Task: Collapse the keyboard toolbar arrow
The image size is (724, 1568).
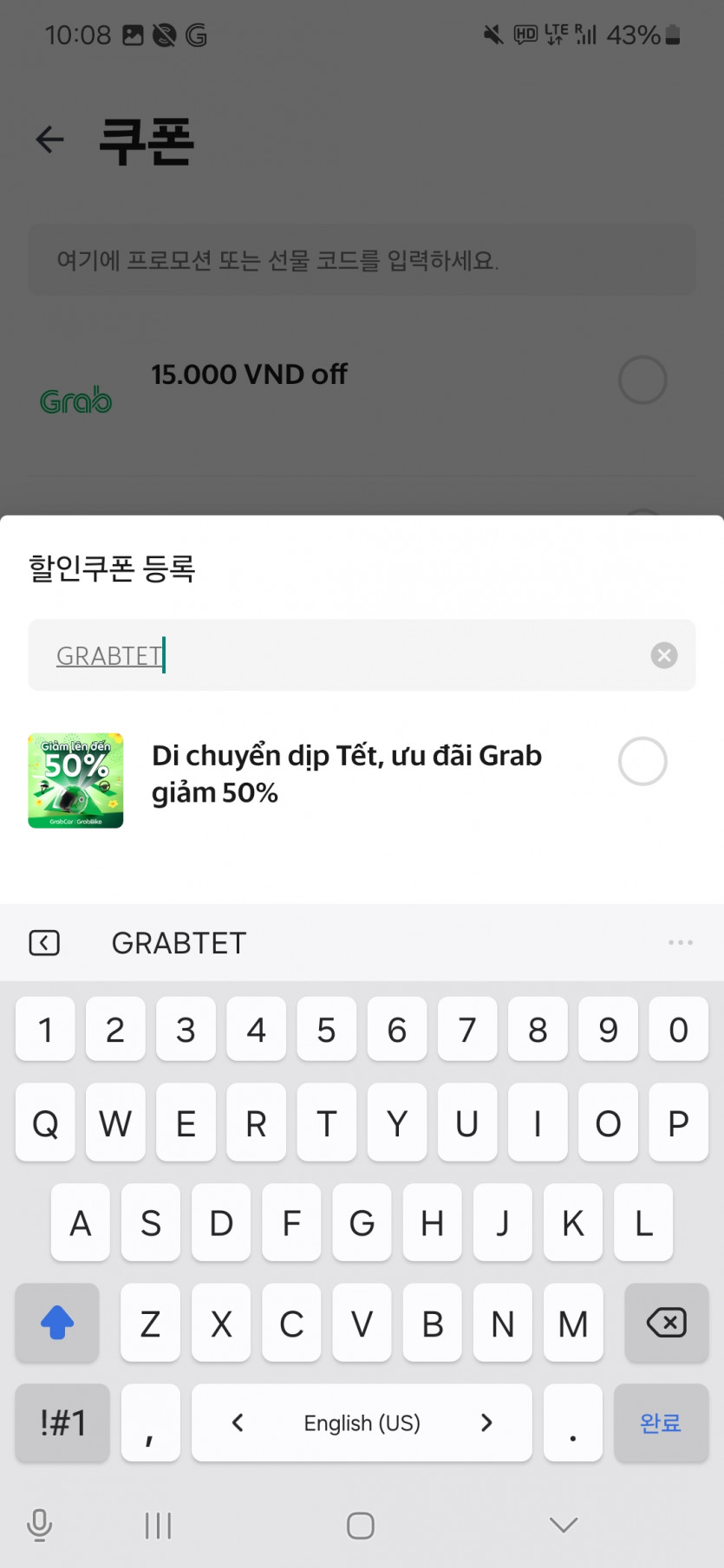Action: 44,943
